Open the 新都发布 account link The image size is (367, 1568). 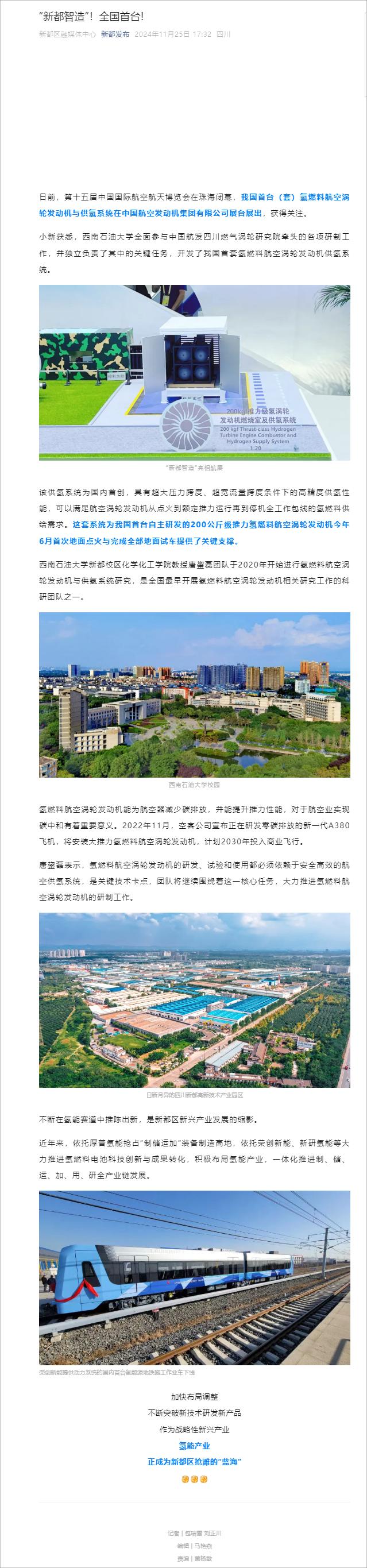point(115,34)
